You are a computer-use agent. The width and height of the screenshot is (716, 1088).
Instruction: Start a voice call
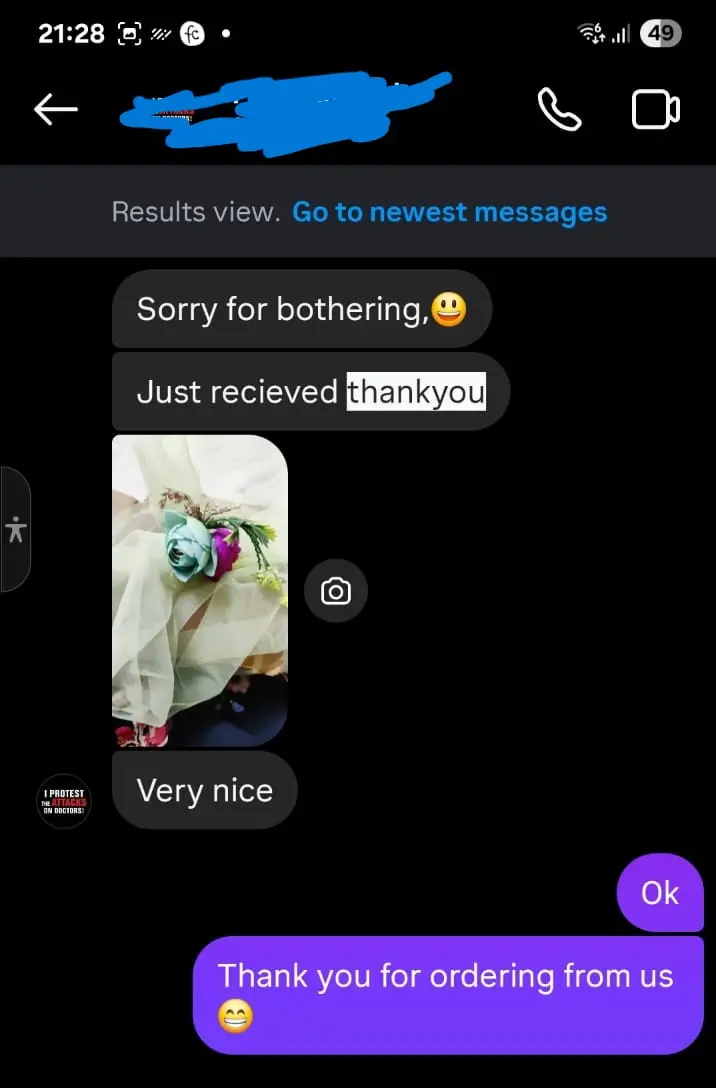(x=559, y=110)
